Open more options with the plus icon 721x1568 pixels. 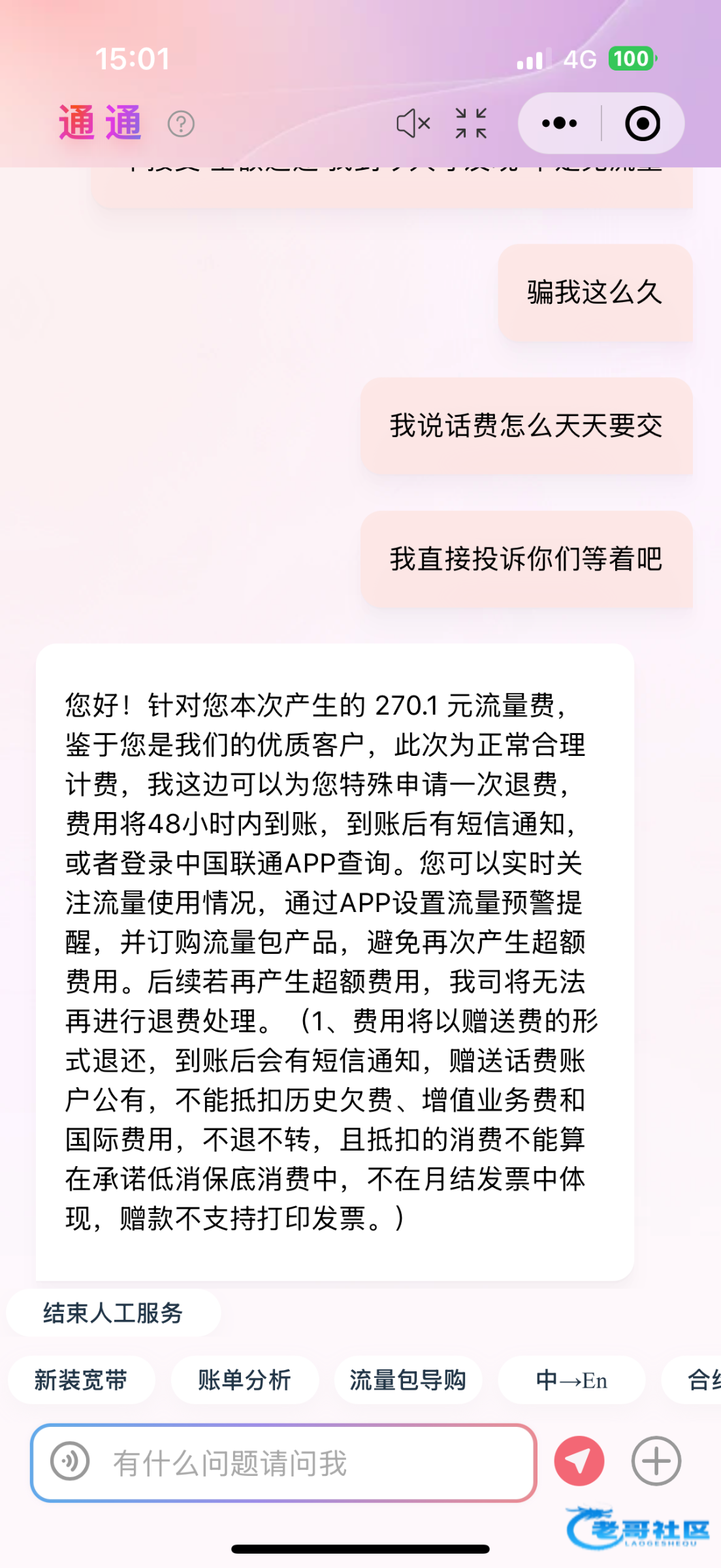(x=656, y=1461)
